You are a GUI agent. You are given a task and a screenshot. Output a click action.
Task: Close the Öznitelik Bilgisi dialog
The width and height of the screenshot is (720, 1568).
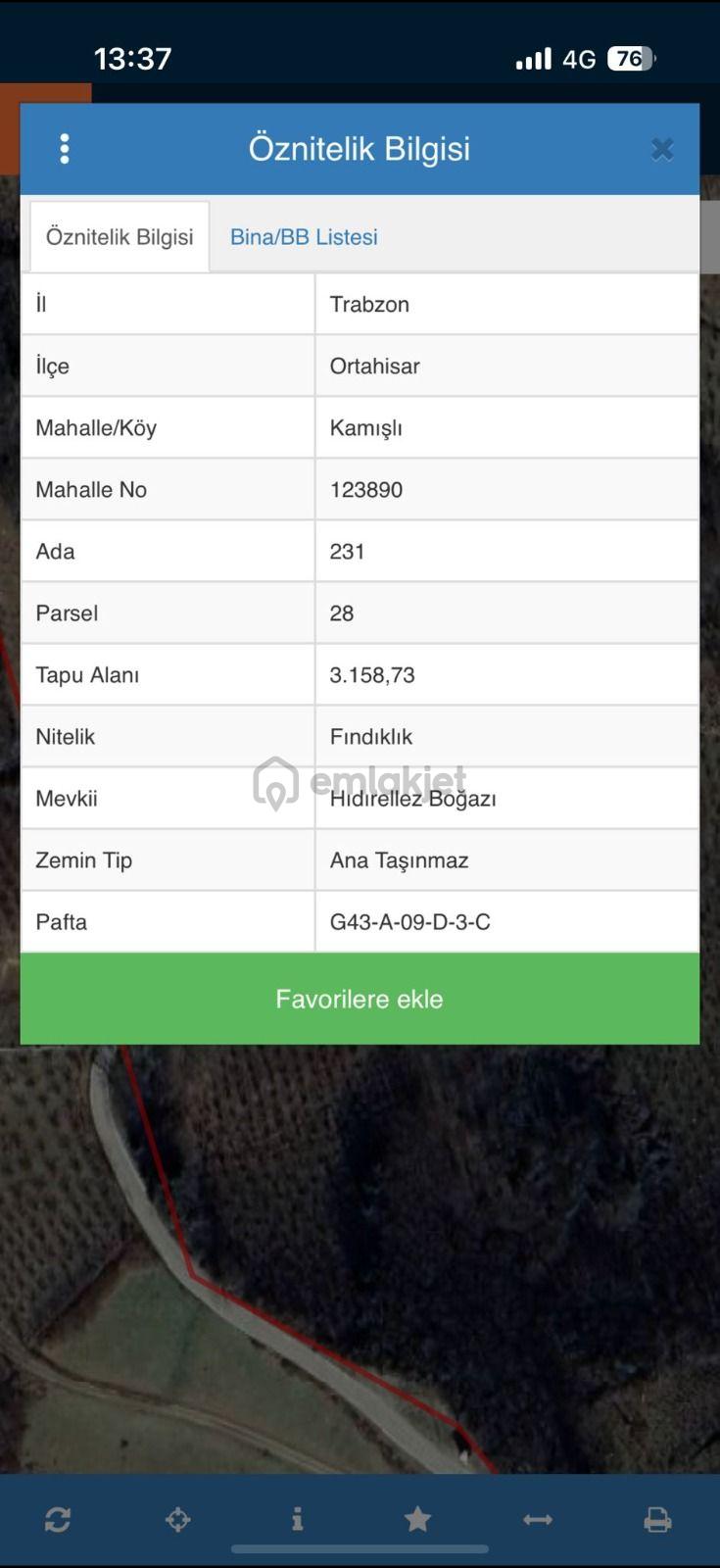[x=662, y=149]
